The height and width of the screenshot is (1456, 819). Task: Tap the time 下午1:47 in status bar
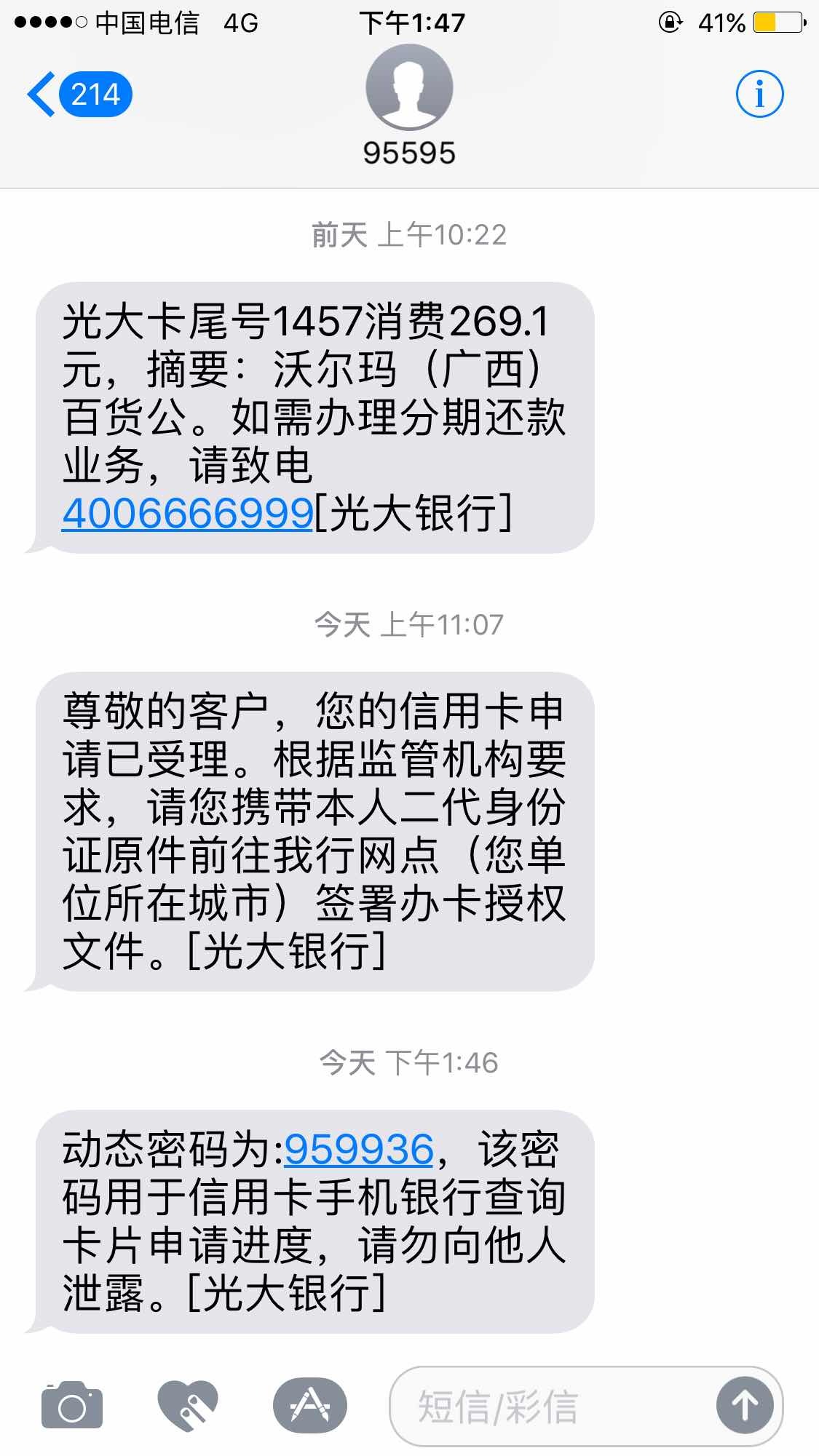[410, 22]
